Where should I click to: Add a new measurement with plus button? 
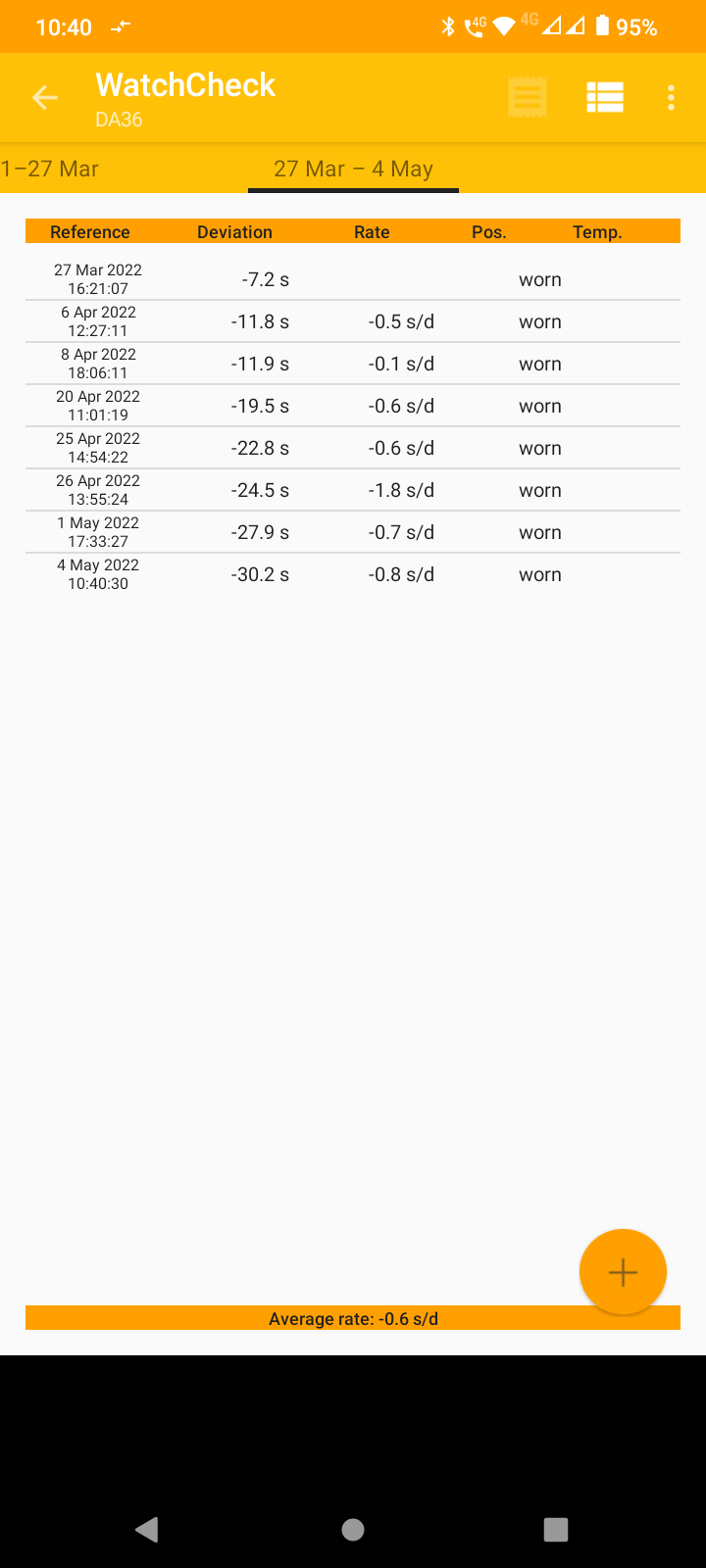623,1272
